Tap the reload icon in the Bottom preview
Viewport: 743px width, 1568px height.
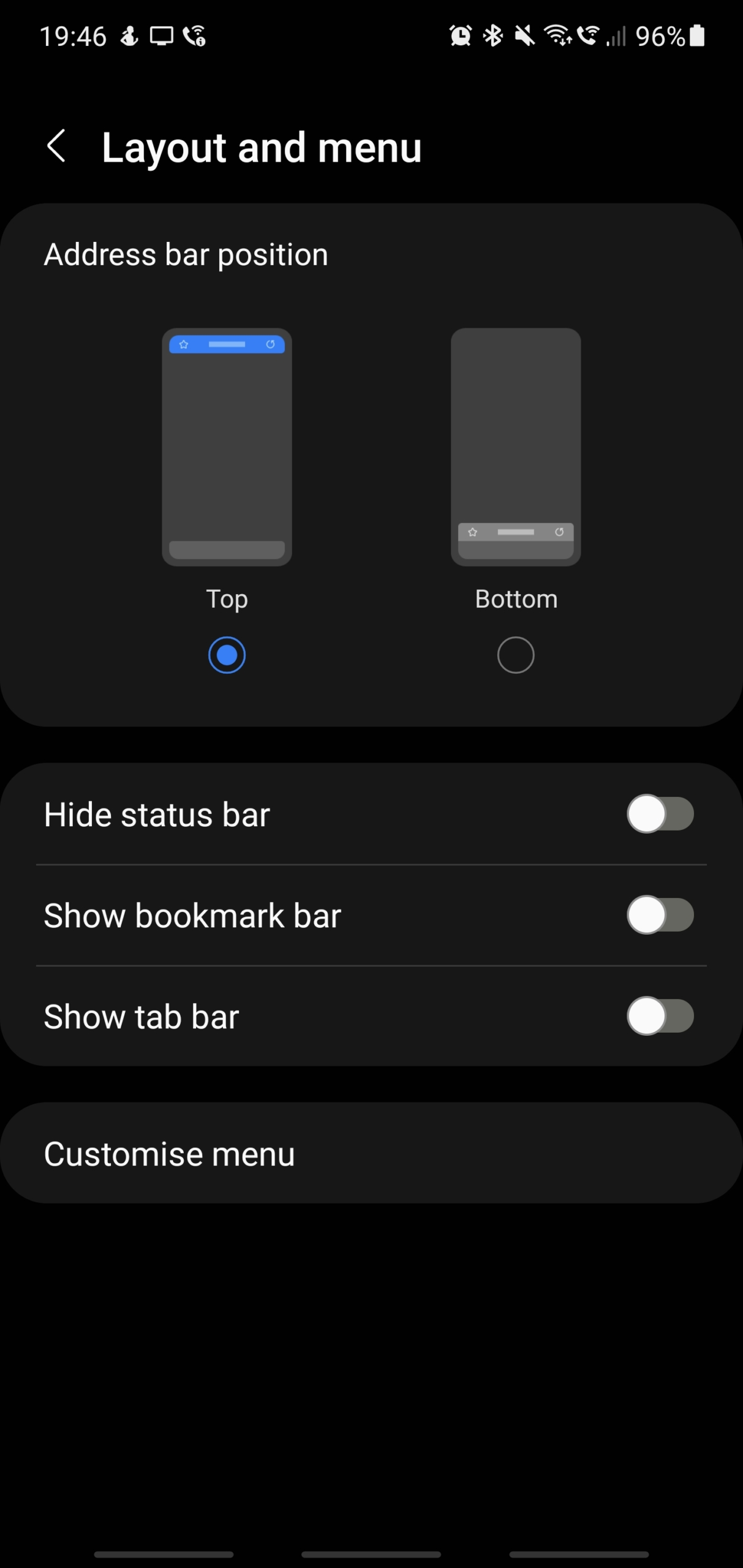tap(559, 532)
